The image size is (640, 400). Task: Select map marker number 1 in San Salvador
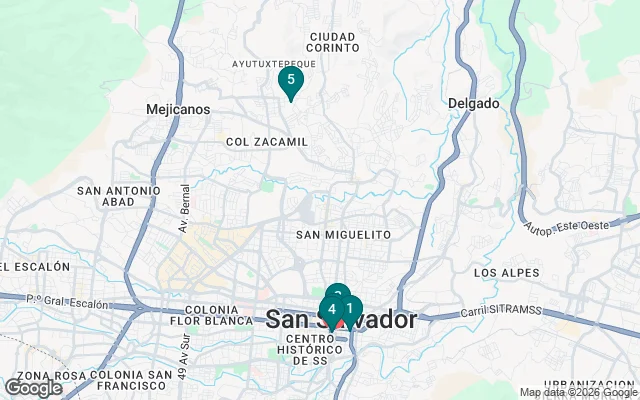tap(351, 309)
